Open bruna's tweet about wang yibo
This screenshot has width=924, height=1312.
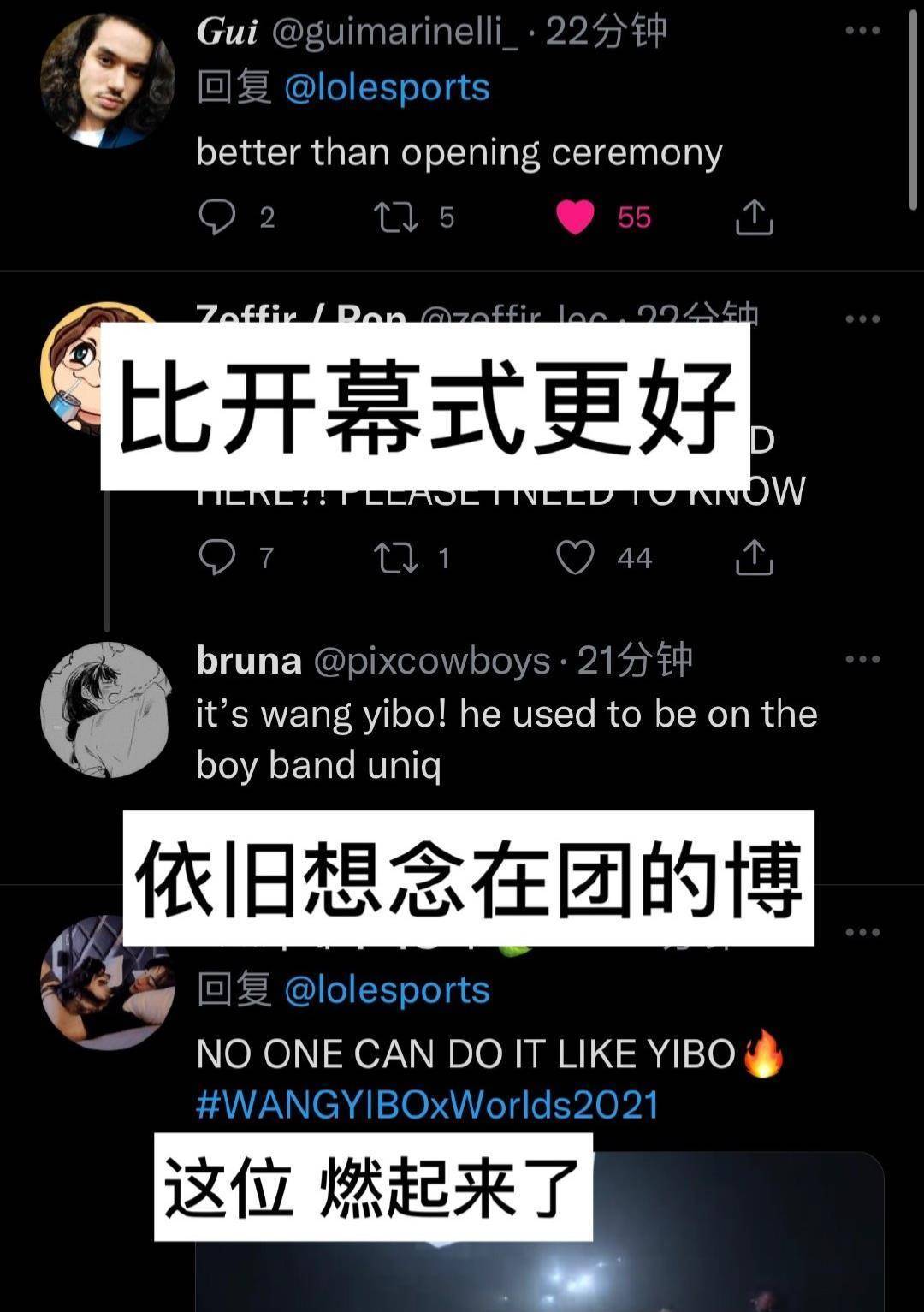click(x=505, y=739)
